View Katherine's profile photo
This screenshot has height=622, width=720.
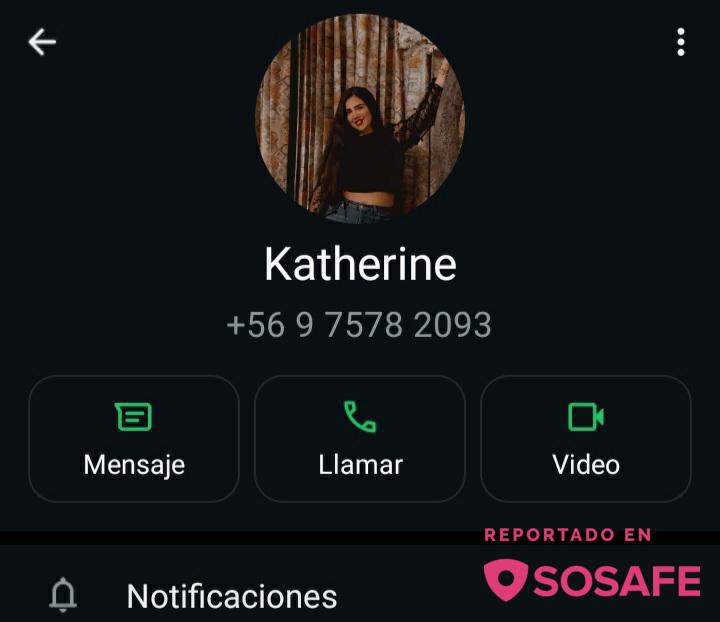tap(359, 118)
